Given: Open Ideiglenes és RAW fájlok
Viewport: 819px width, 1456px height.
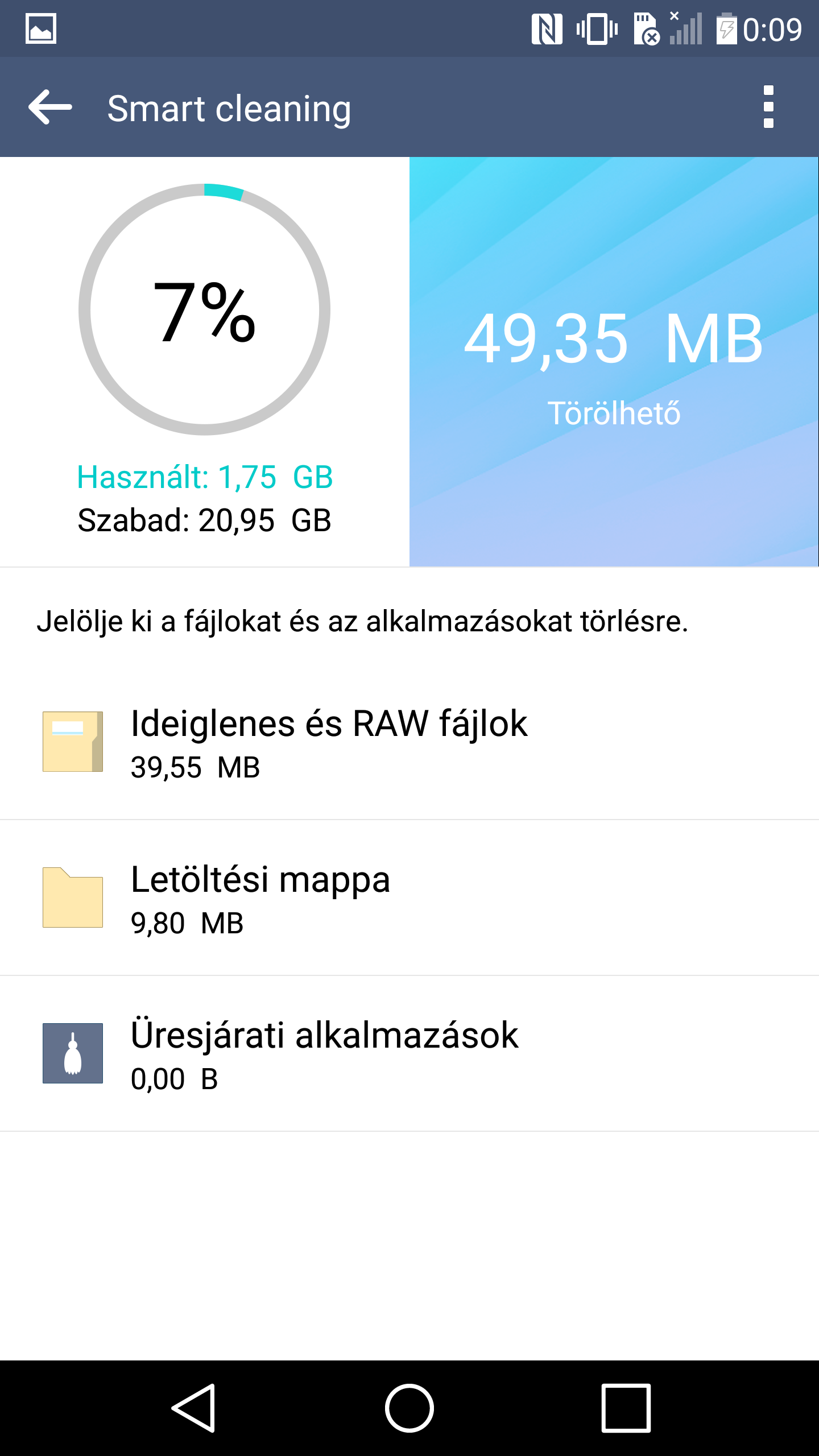Looking at the screenshot, I should pyautogui.click(x=409, y=742).
